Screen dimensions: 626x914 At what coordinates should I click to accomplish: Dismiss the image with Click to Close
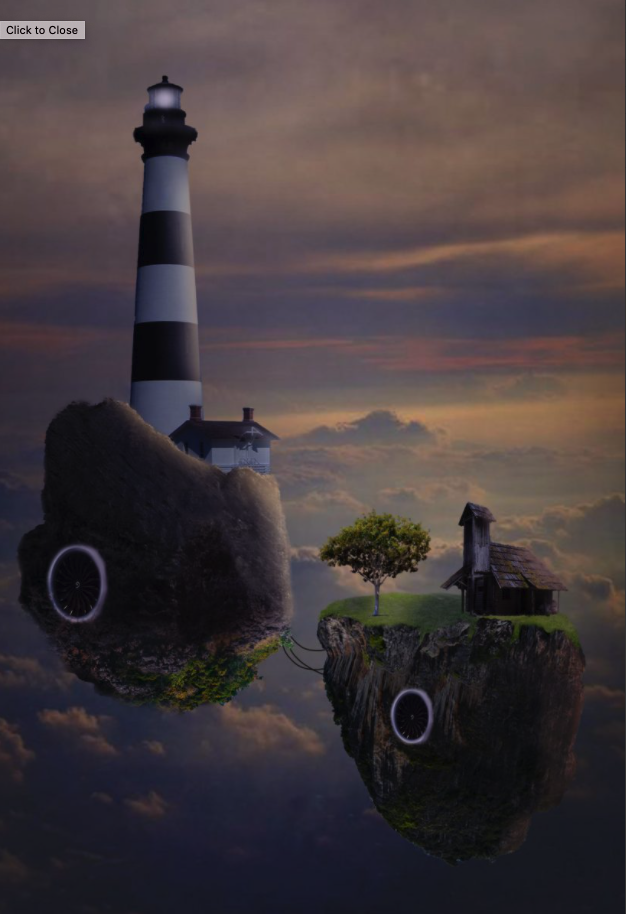pyautogui.click(x=42, y=30)
